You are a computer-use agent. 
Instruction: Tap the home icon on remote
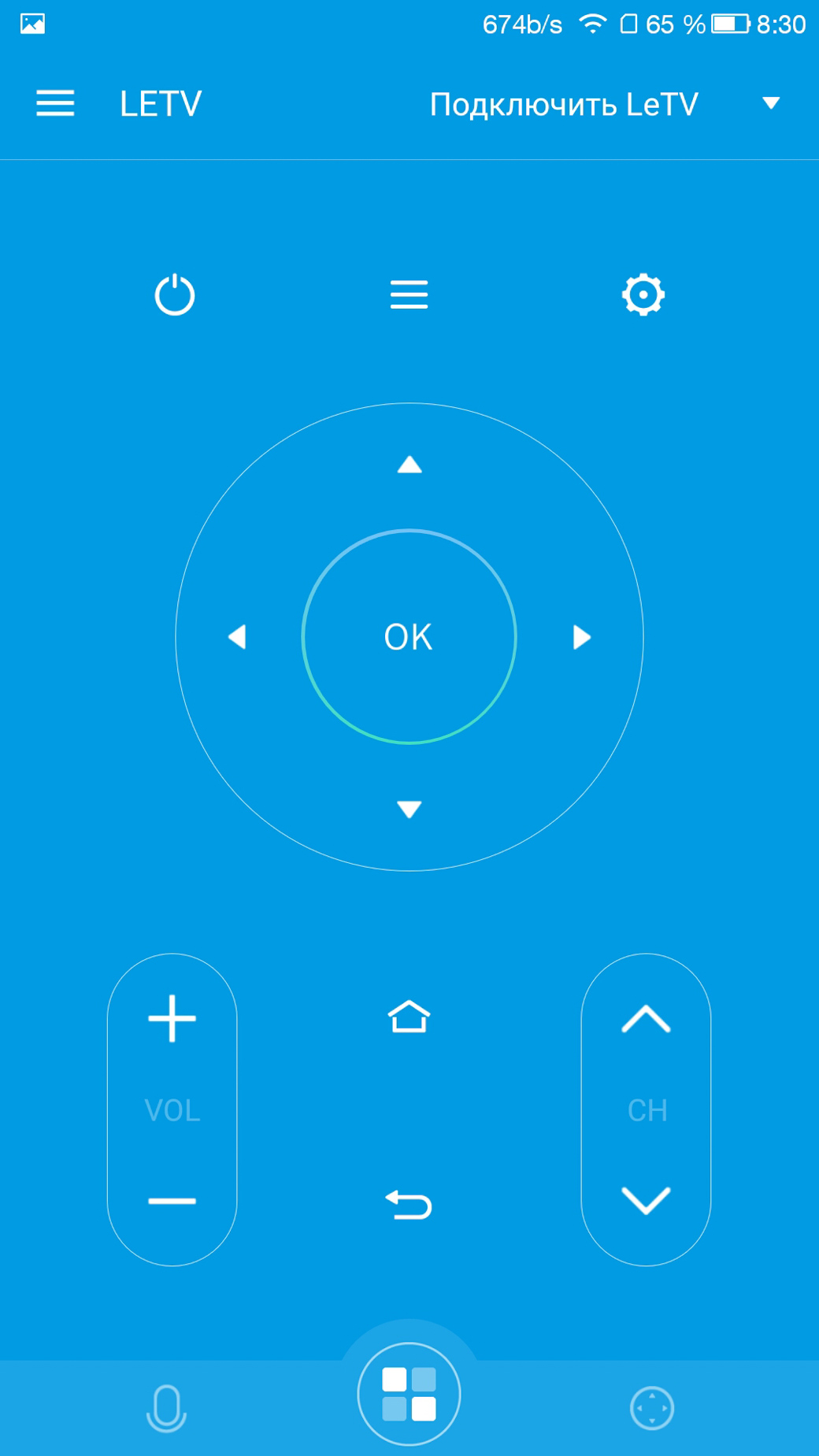pyautogui.click(x=409, y=1016)
